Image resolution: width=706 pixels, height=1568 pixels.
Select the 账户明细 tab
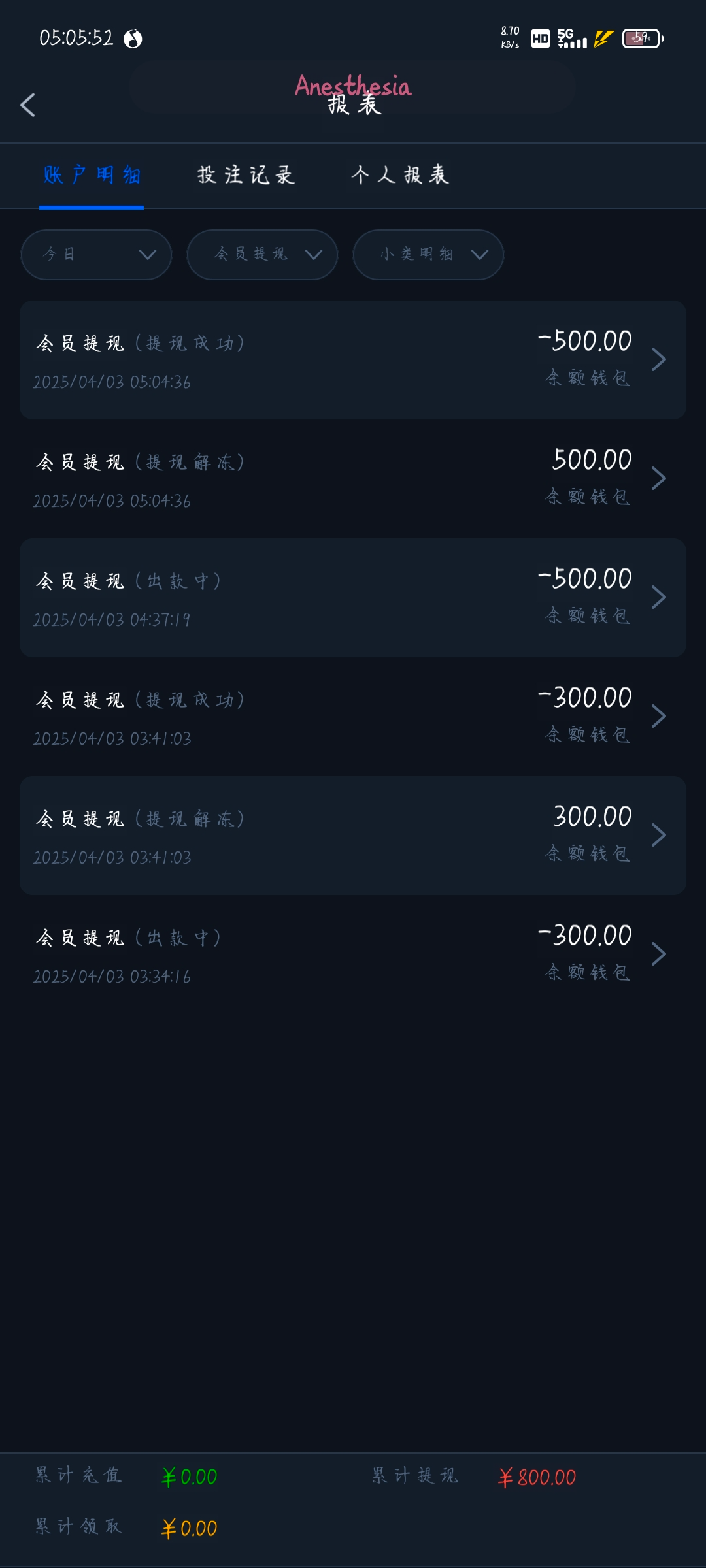coord(92,175)
